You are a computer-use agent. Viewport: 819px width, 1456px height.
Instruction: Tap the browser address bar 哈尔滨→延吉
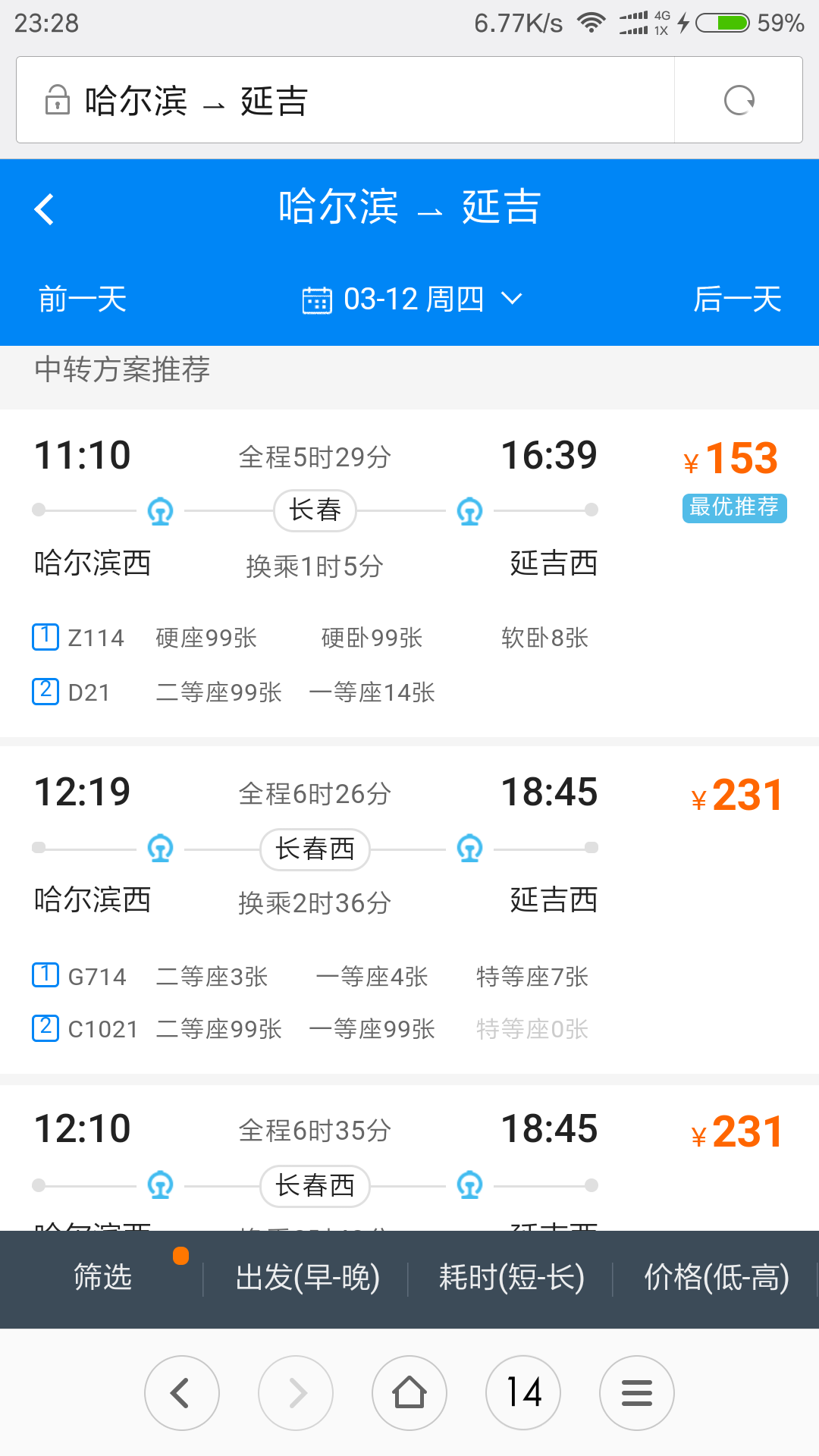(x=345, y=100)
